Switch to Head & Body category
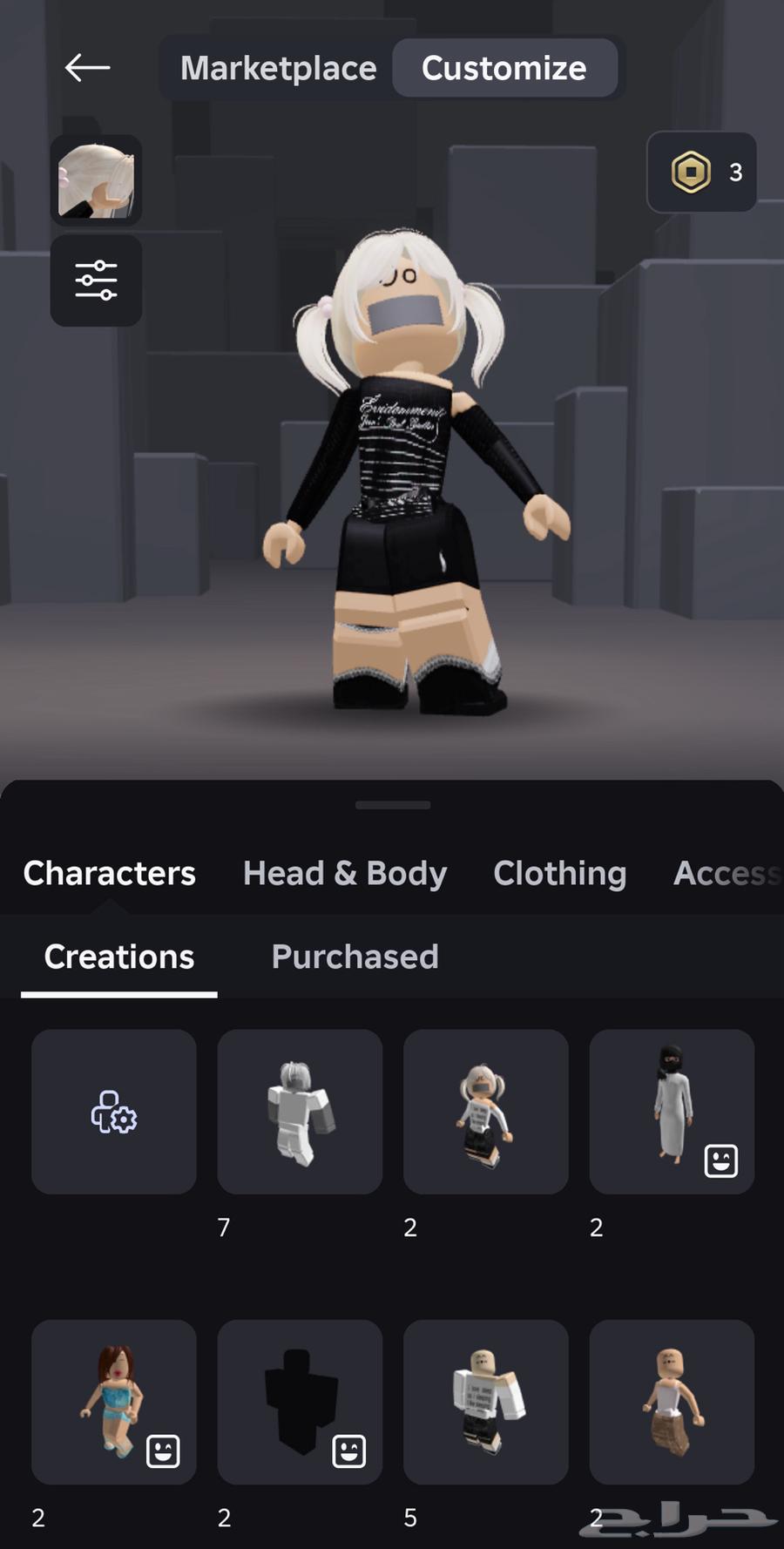784x1549 pixels. click(x=345, y=873)
